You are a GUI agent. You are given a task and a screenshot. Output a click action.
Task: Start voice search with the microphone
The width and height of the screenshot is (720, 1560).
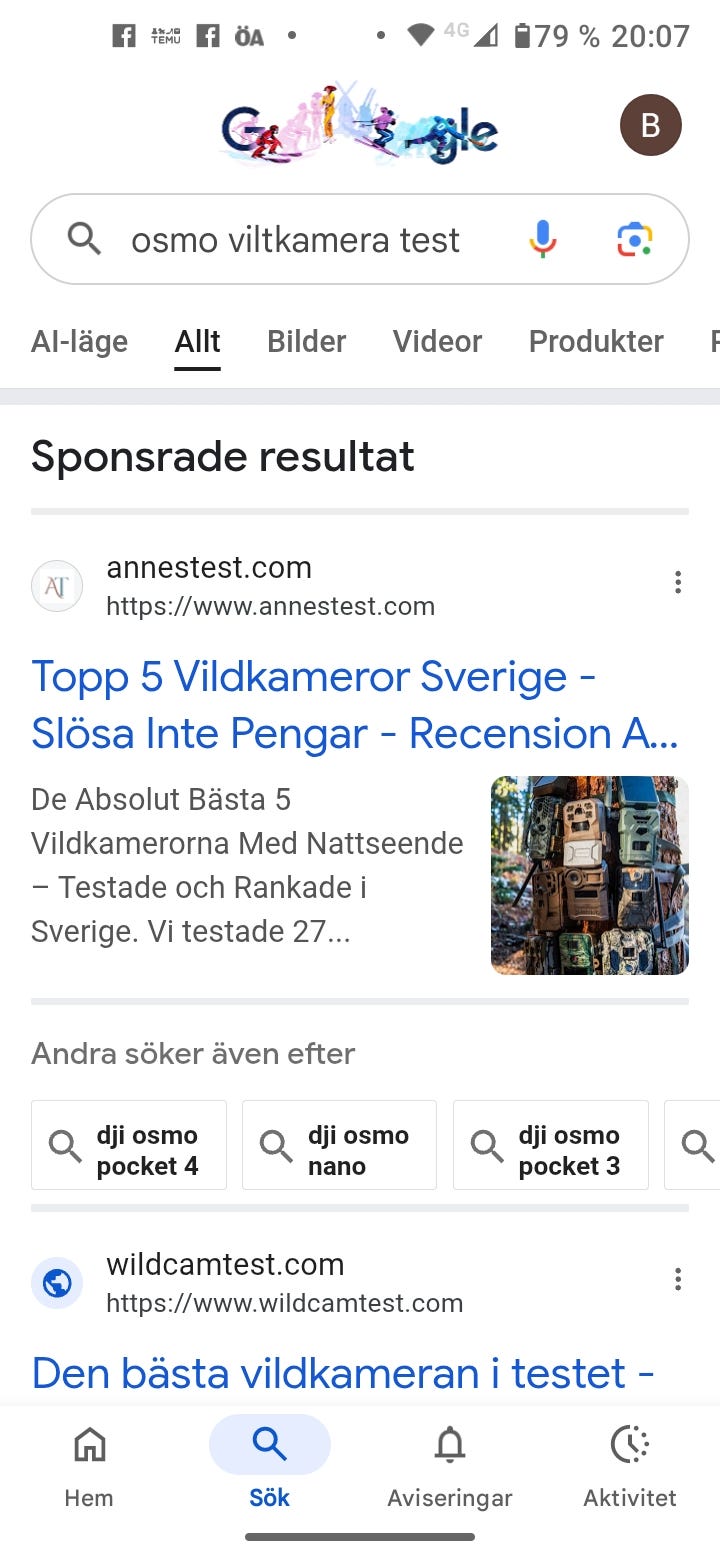pos(542,240)
